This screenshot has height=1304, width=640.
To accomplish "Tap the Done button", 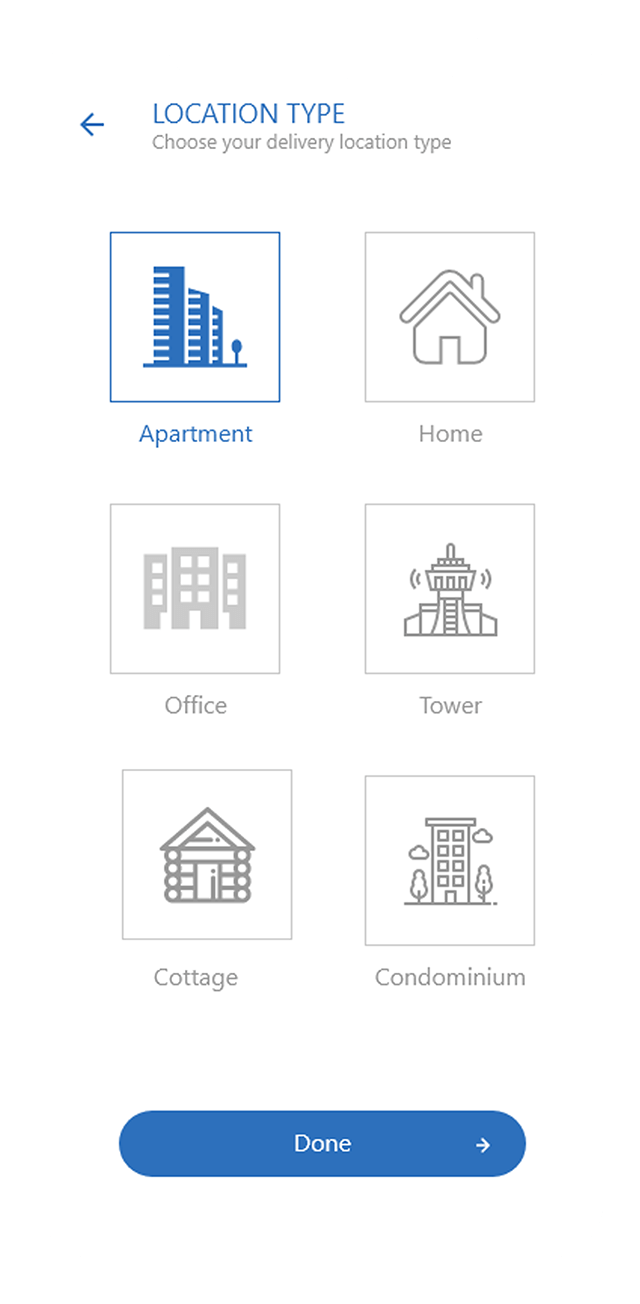I will click(322, 1144).
